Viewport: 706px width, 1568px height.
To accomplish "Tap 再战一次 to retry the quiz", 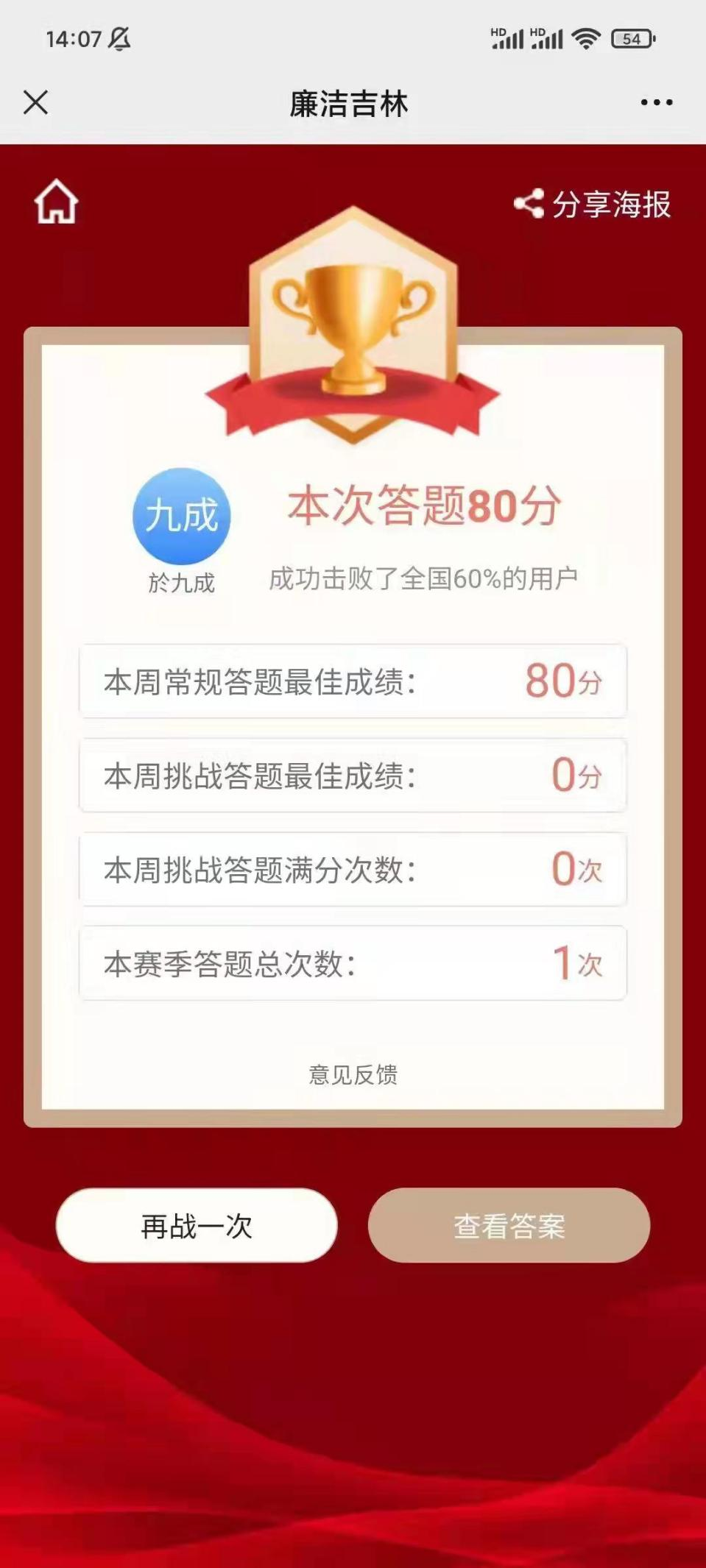I will pyautogui.click(x=197, y=1226).
